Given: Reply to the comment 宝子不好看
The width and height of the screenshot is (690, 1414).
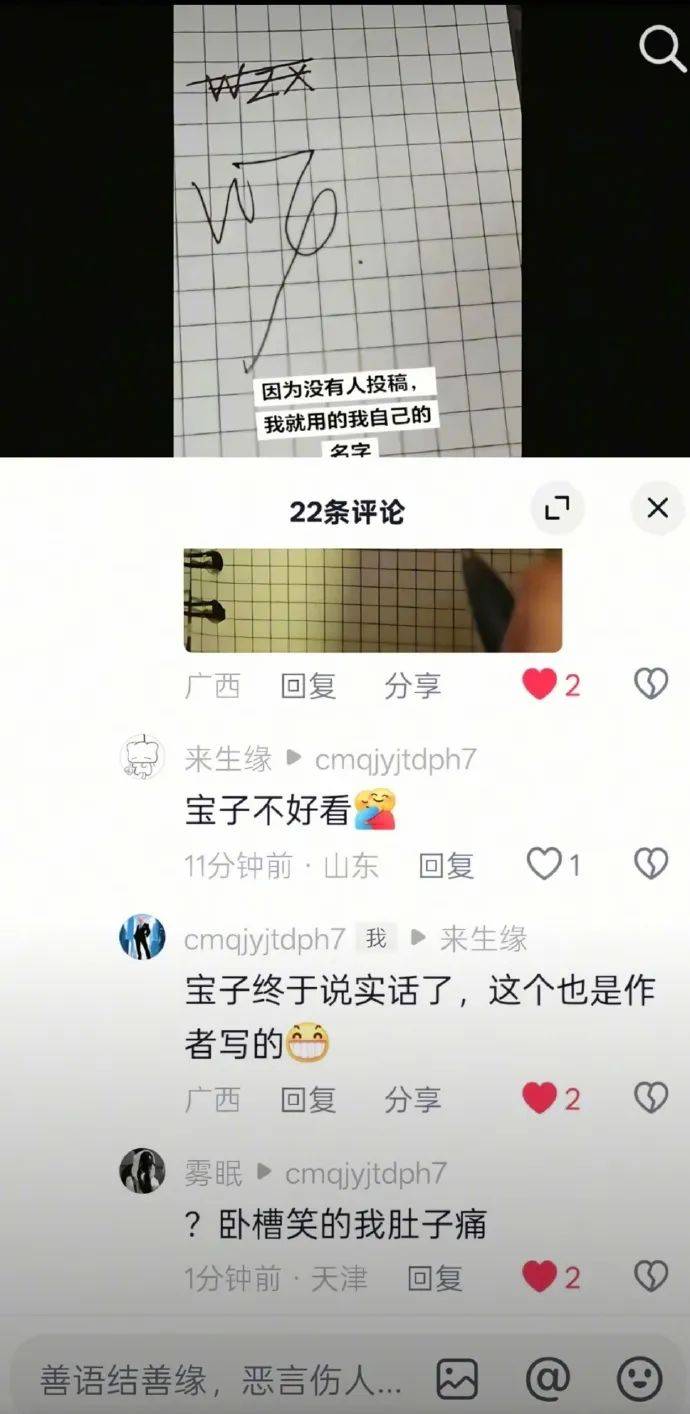Looking at the screenshot, I should pyautogui.click(x=446, y=866).
